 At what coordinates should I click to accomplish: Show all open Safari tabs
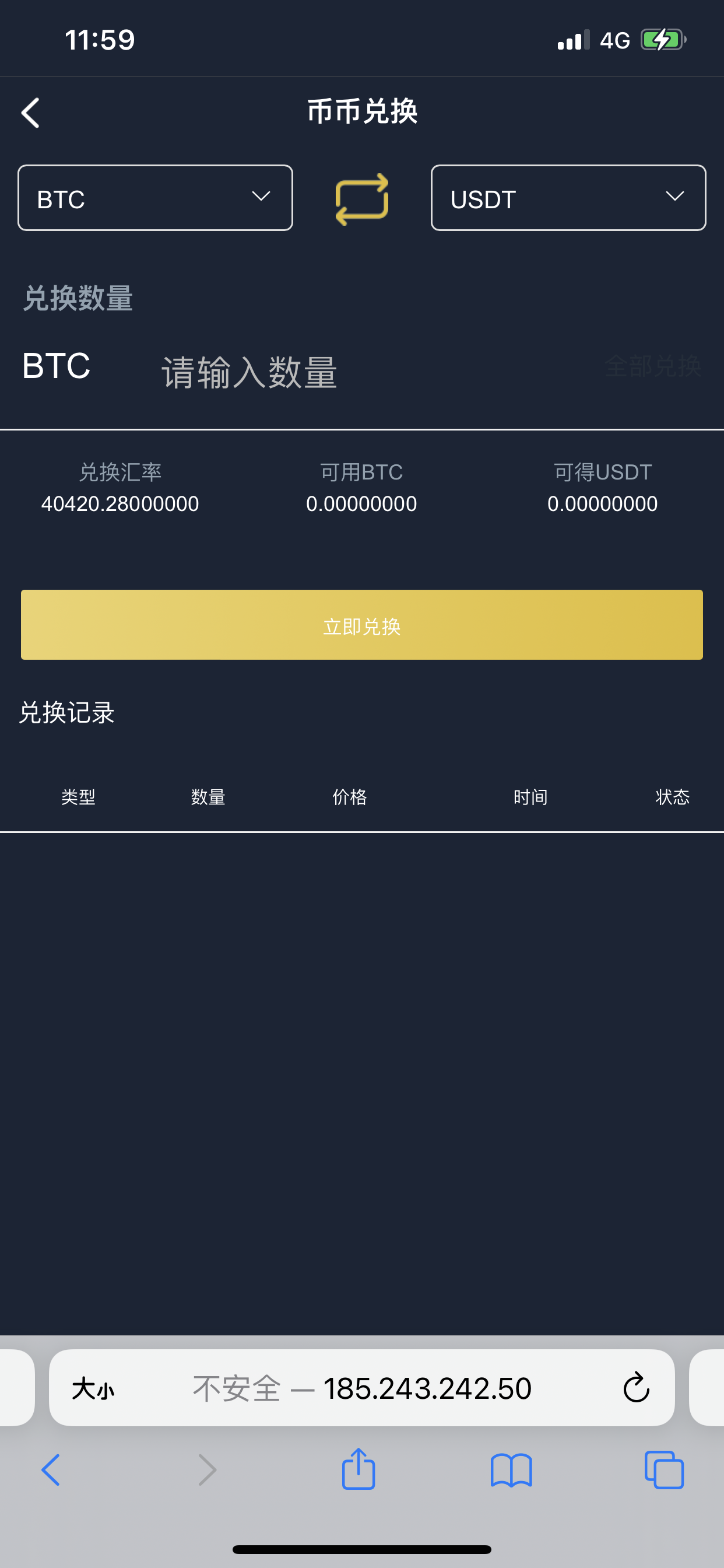664,1471
